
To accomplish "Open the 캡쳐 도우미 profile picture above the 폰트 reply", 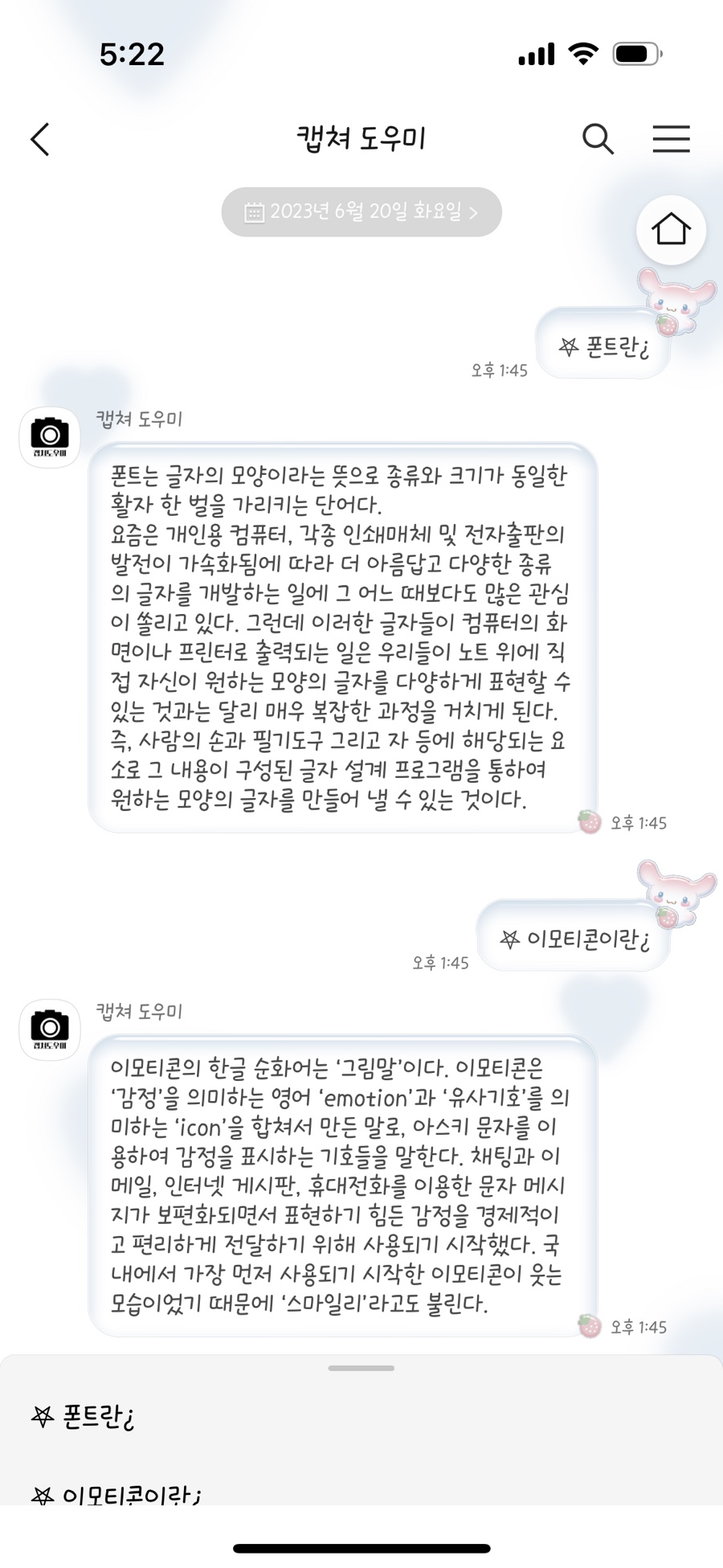I will point(50,437).
